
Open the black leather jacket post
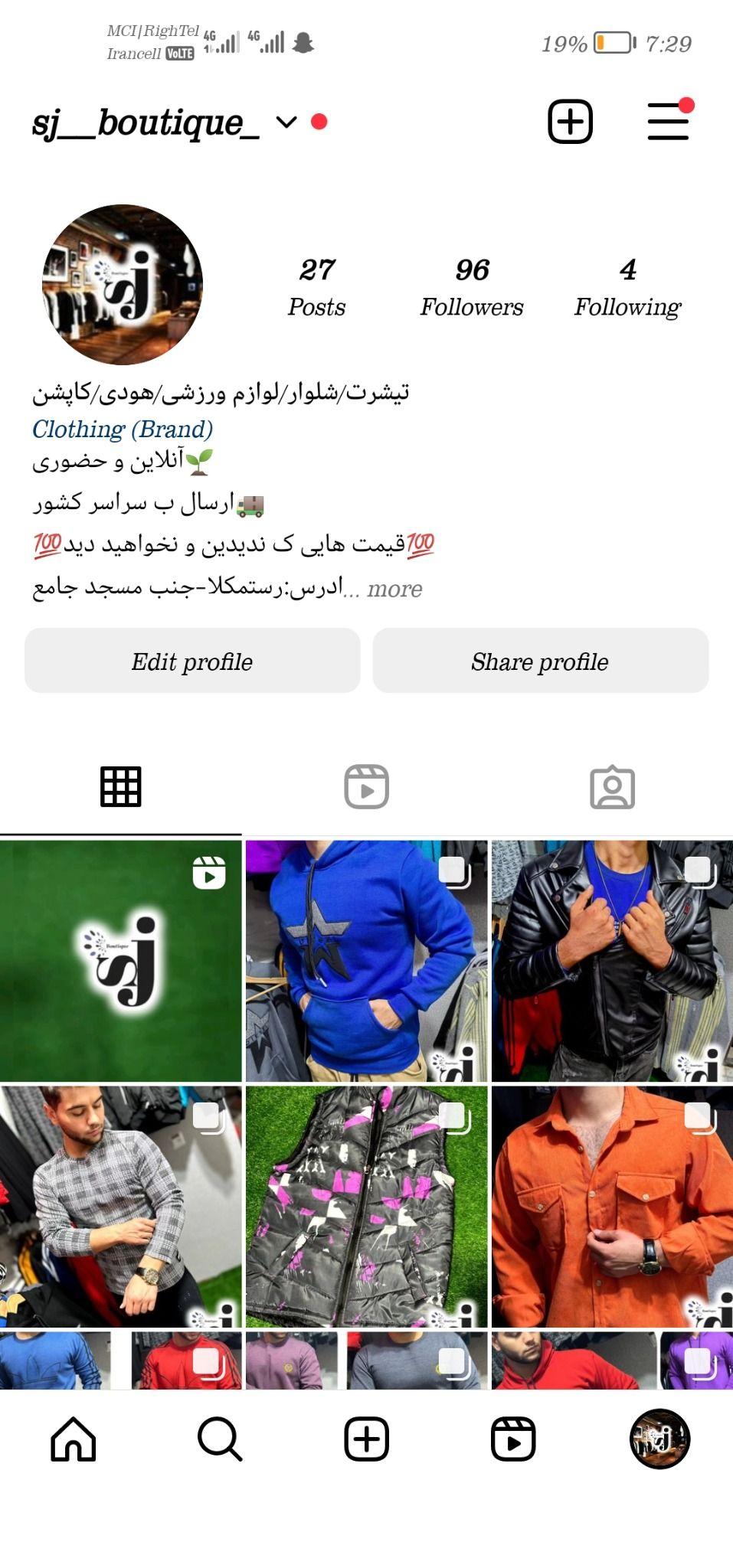(x=612, y=961)
